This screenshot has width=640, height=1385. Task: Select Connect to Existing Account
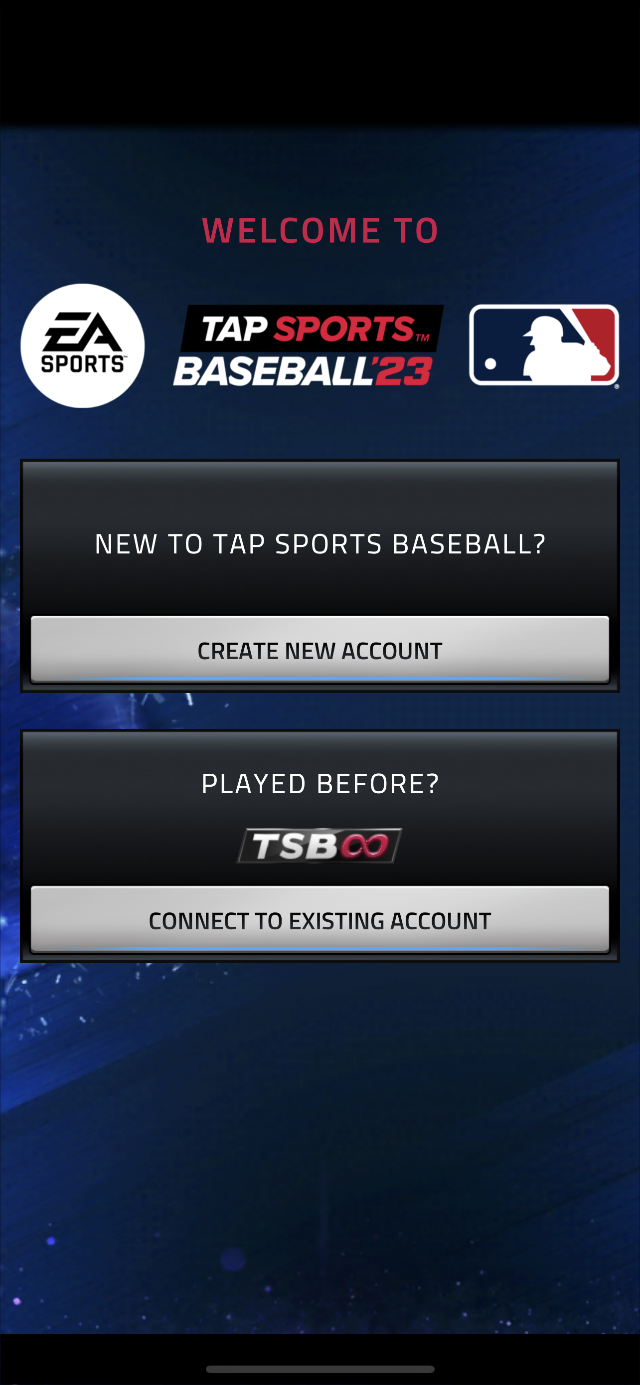320,920
